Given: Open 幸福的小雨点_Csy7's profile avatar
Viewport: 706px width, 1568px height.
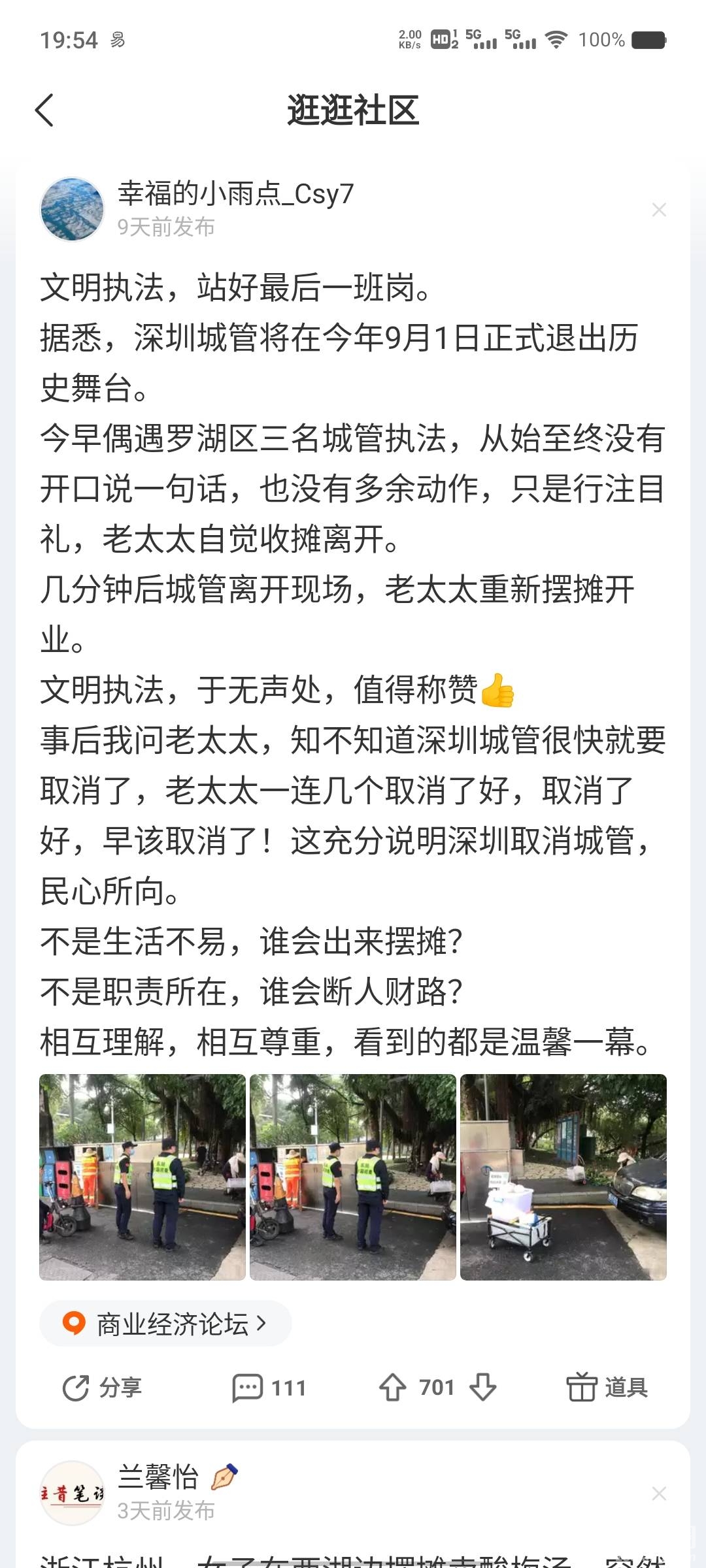Looking at the screenshot, I should click(72, 209).
